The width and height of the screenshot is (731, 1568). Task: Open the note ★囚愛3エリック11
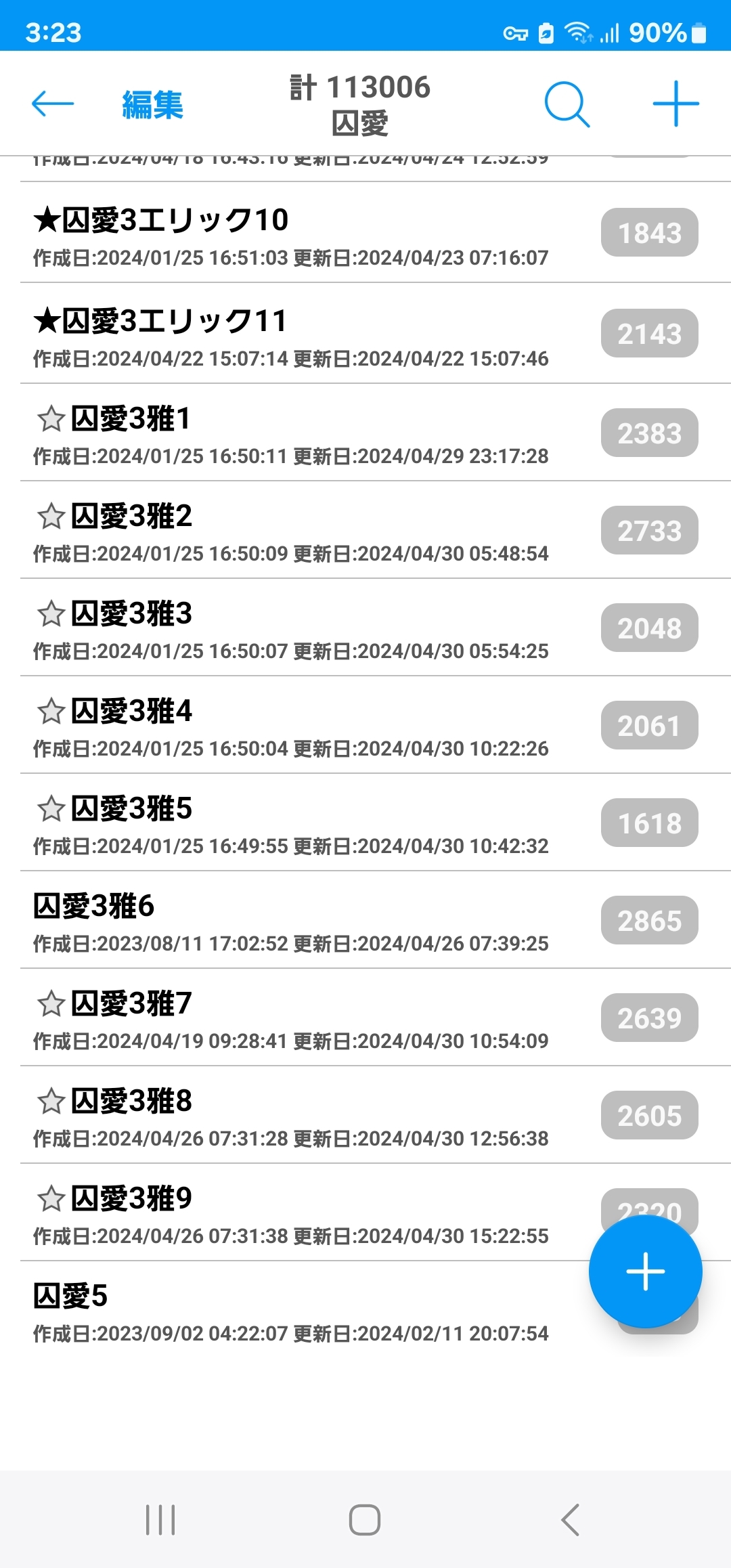[291, 334]
